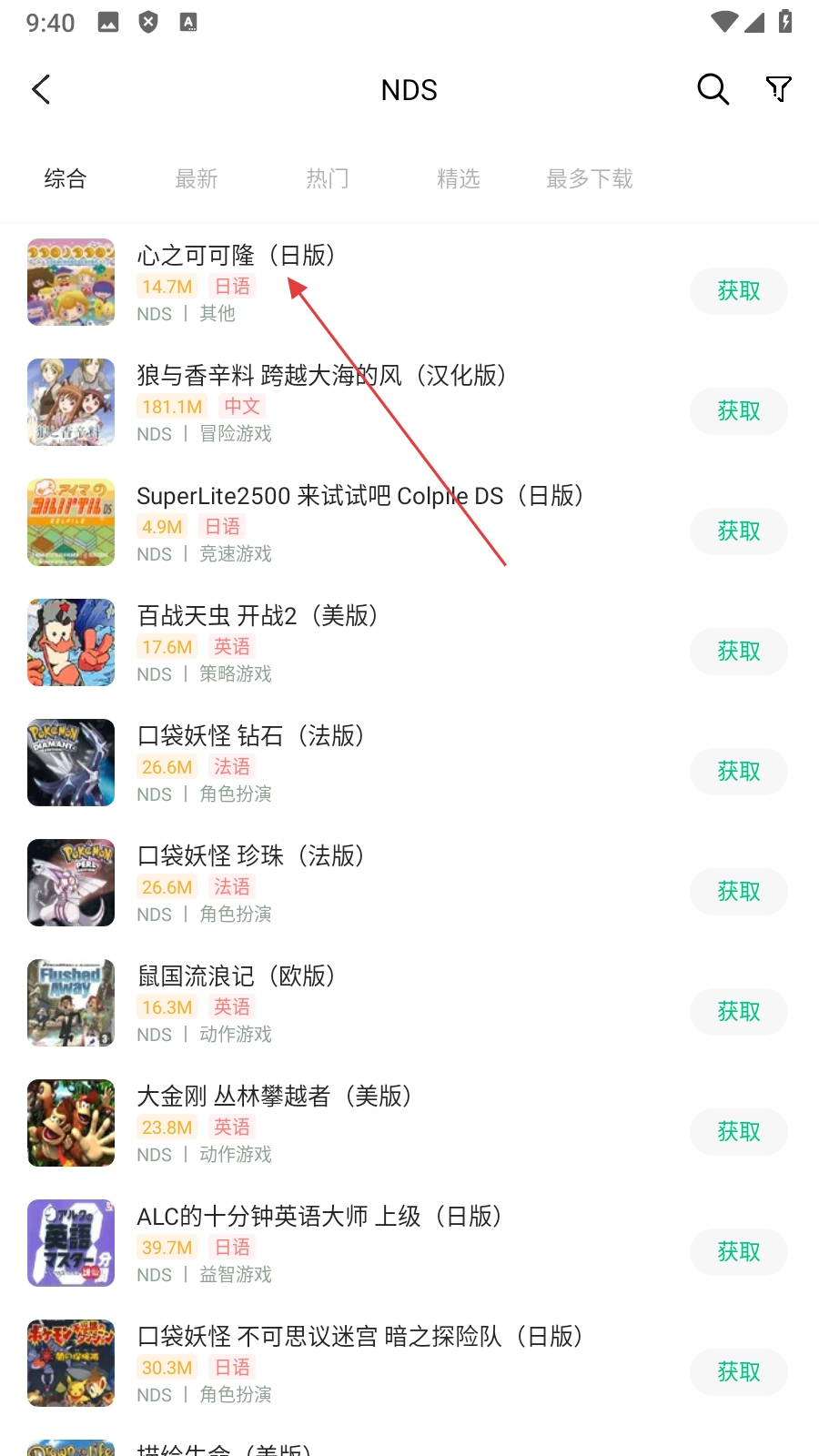Switch to the 热门 tab
Viewport: 819px width, 1456px height.
point(328,178)
